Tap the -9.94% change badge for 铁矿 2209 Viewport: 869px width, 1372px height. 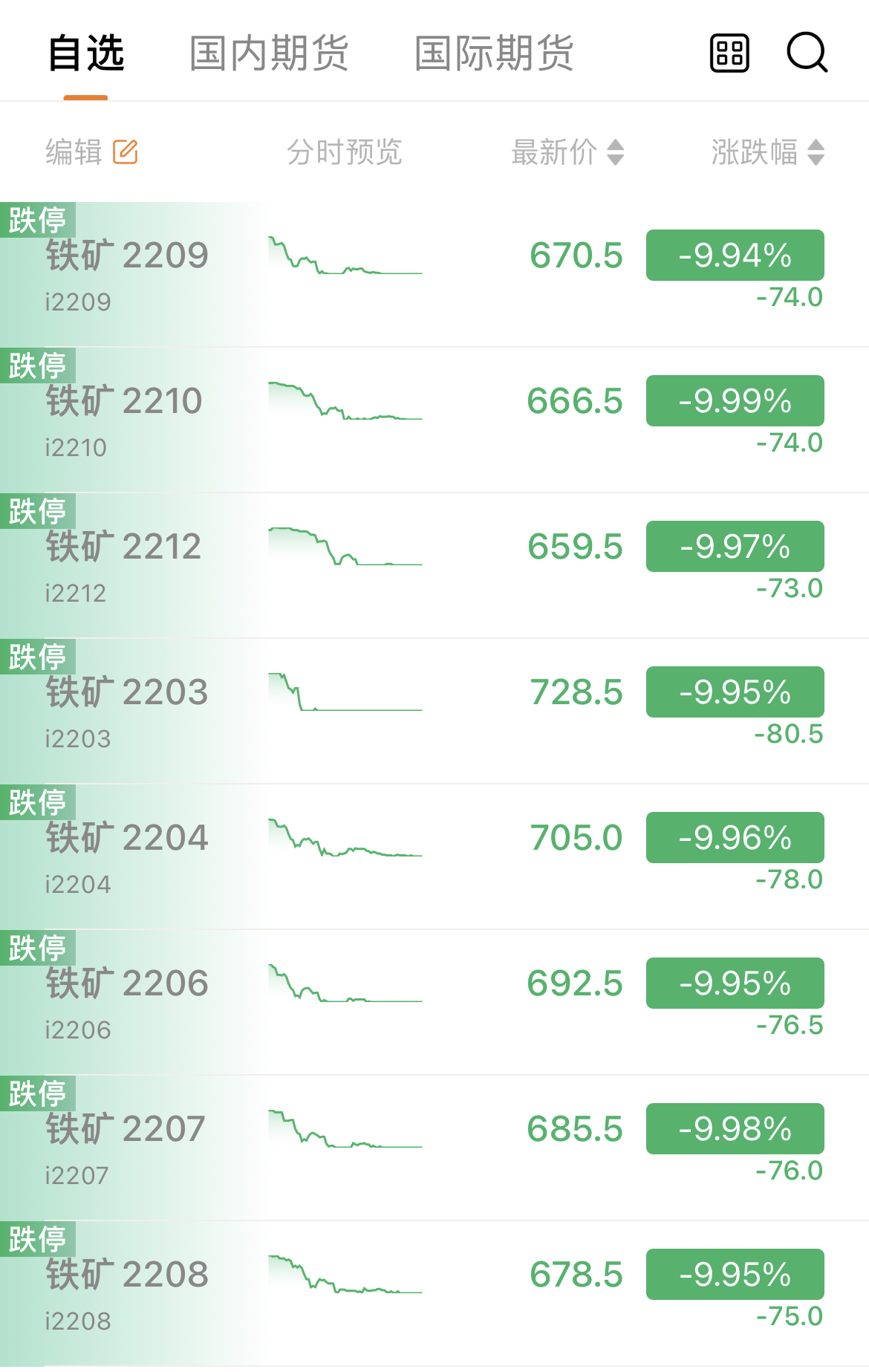[735, 256]
